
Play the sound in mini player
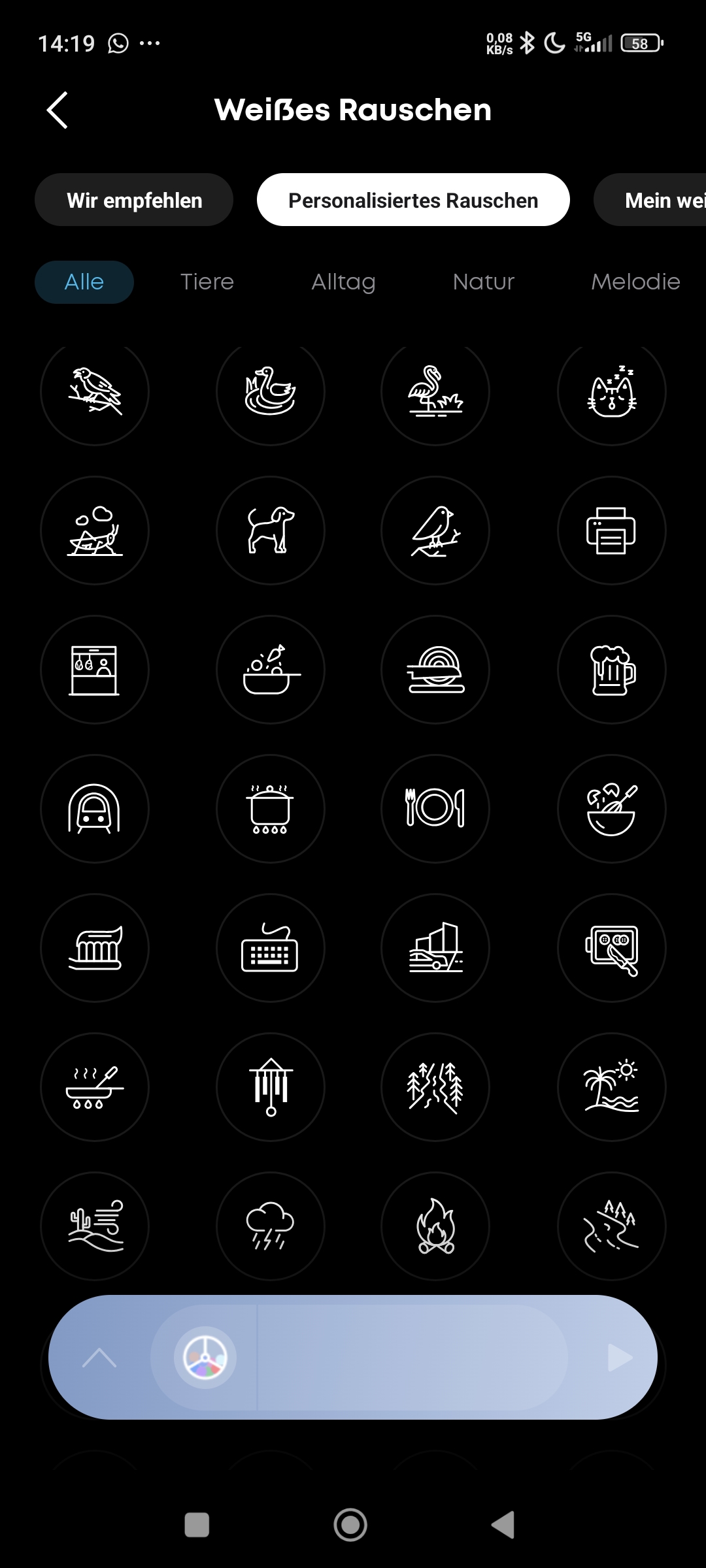pyautogui.click(x=620, y=1358)
